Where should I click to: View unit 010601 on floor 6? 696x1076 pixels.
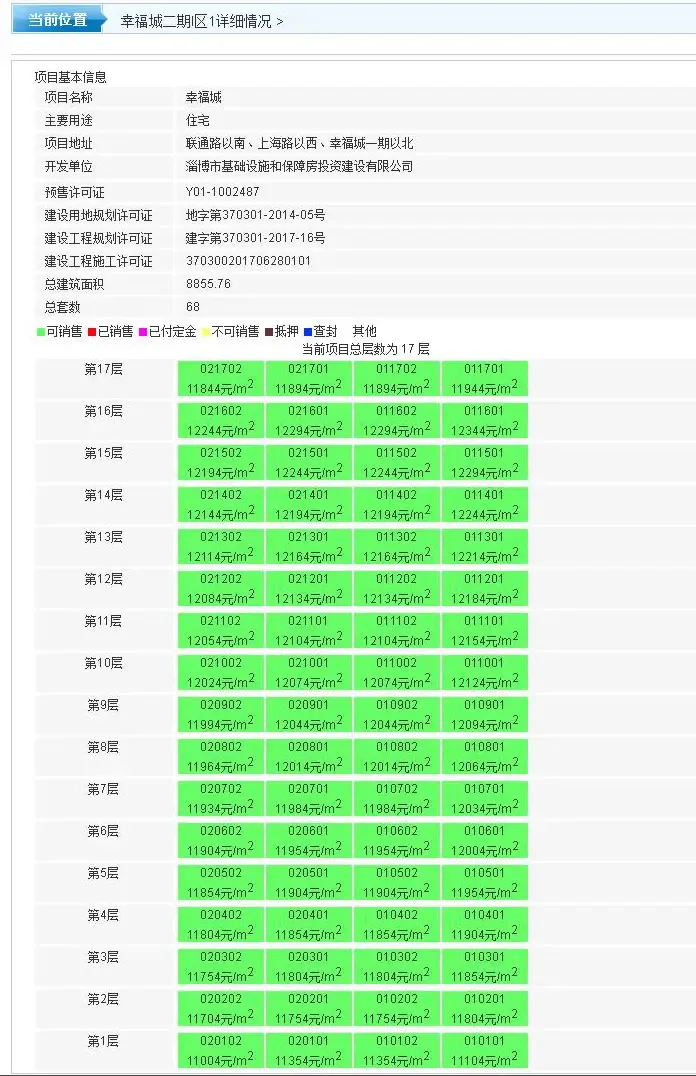[x=484, y=840]
